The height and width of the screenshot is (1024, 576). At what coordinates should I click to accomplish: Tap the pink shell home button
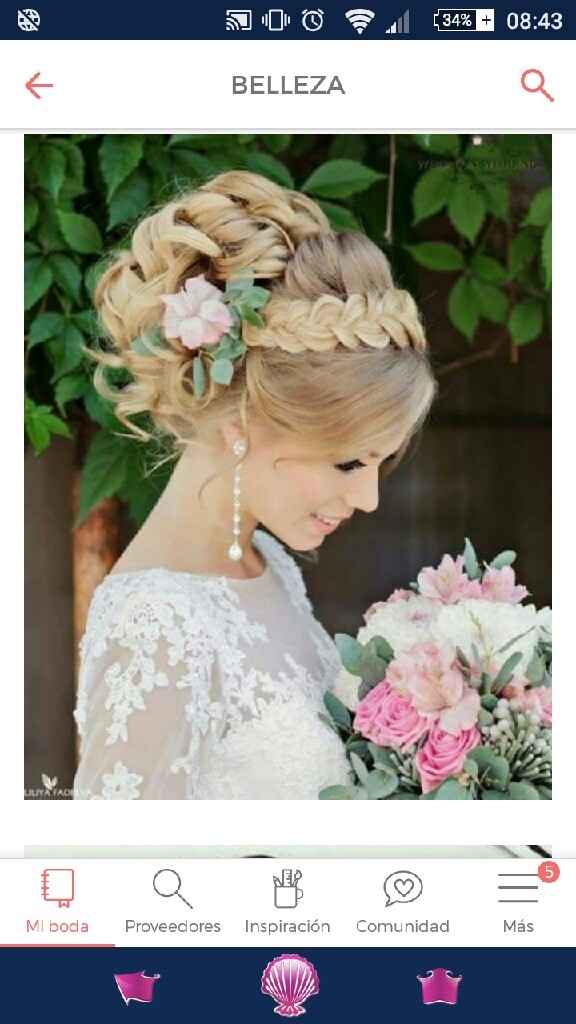click(290, 985)
